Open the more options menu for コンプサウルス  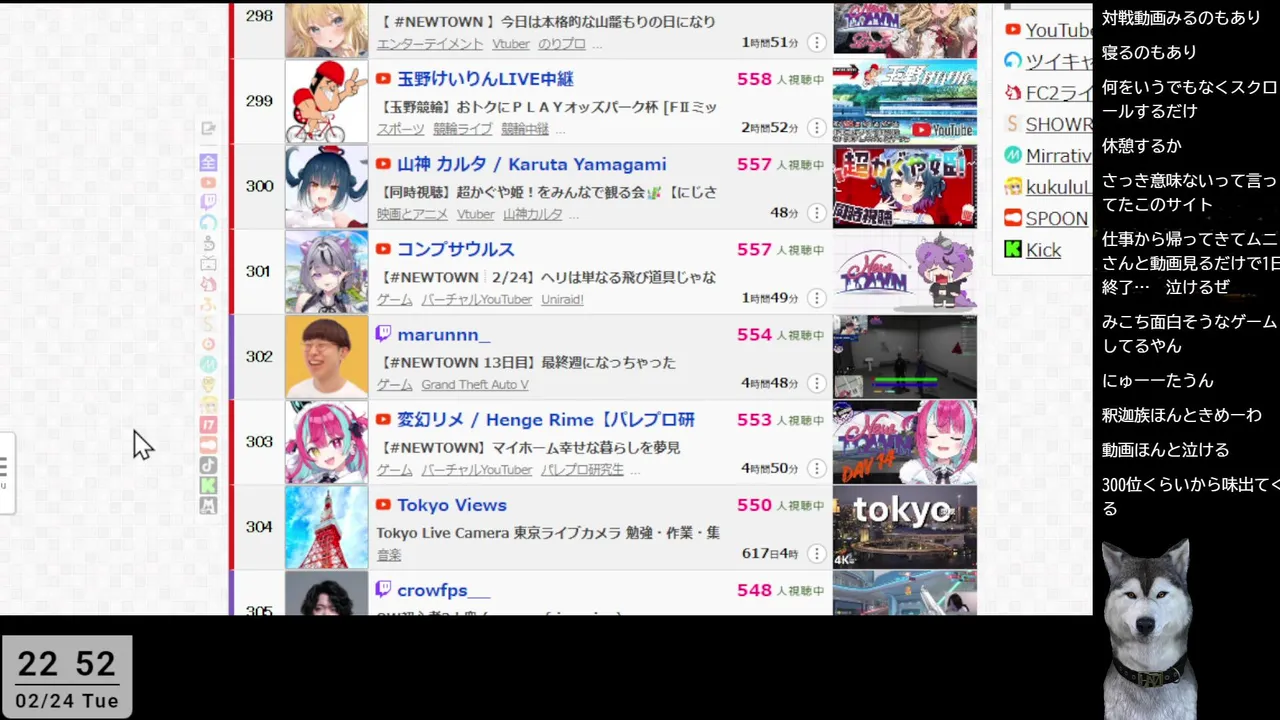click(817, 298)
